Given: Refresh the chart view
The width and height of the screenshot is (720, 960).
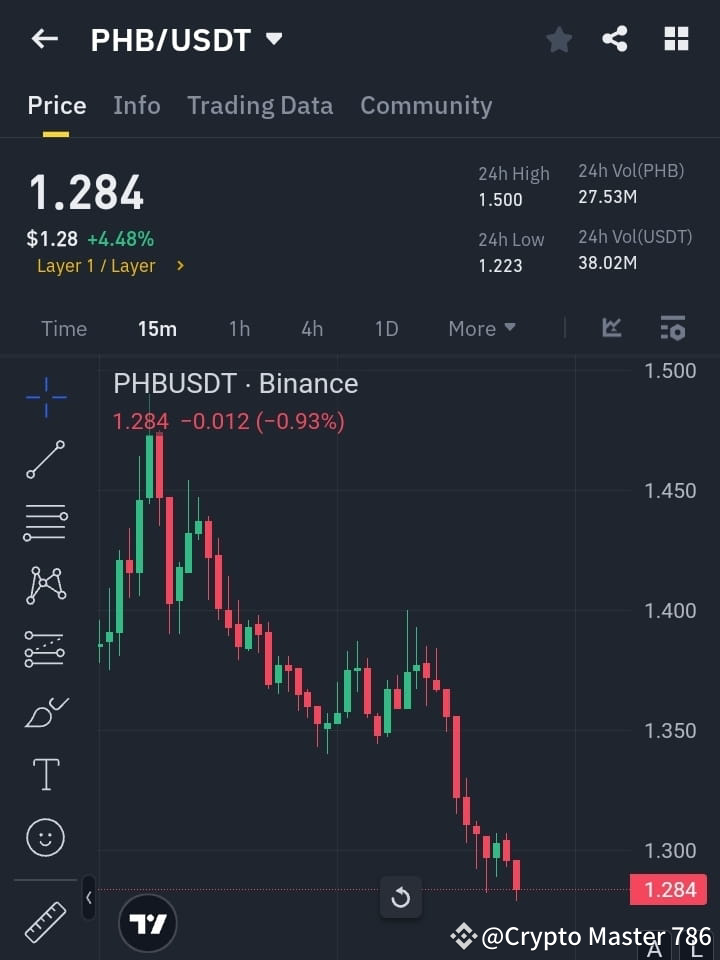Looking at the screenshot, I should [401, 898].
